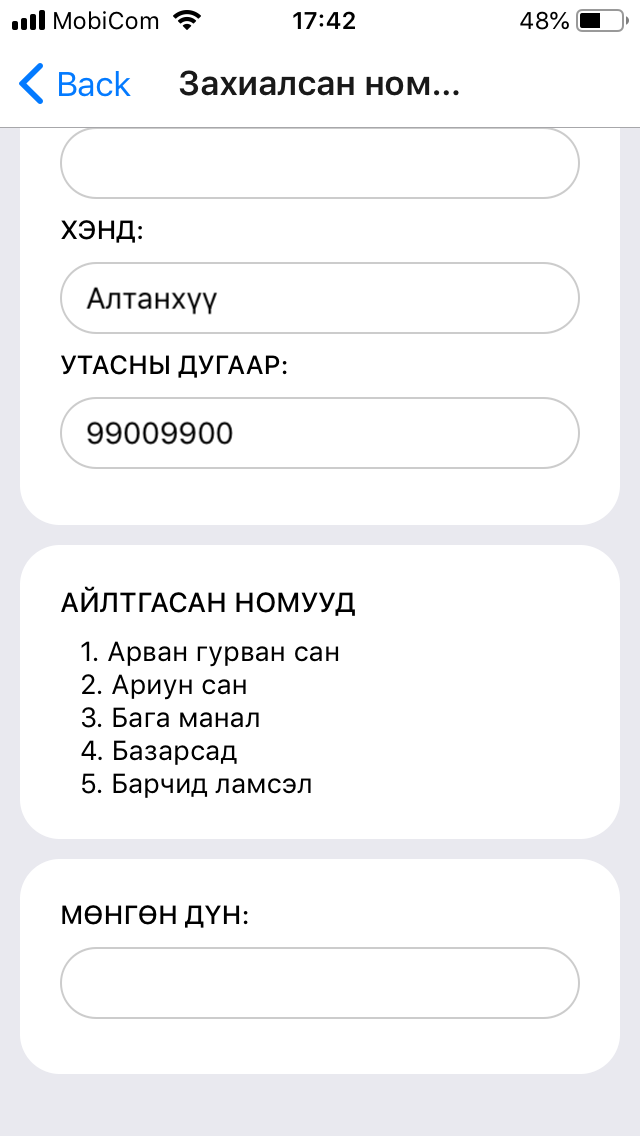The height and width of the screenshot is (1136, 640).
Task: Edit the ХЭНД field containing Алтанхүү
Action: coord(320,298)
